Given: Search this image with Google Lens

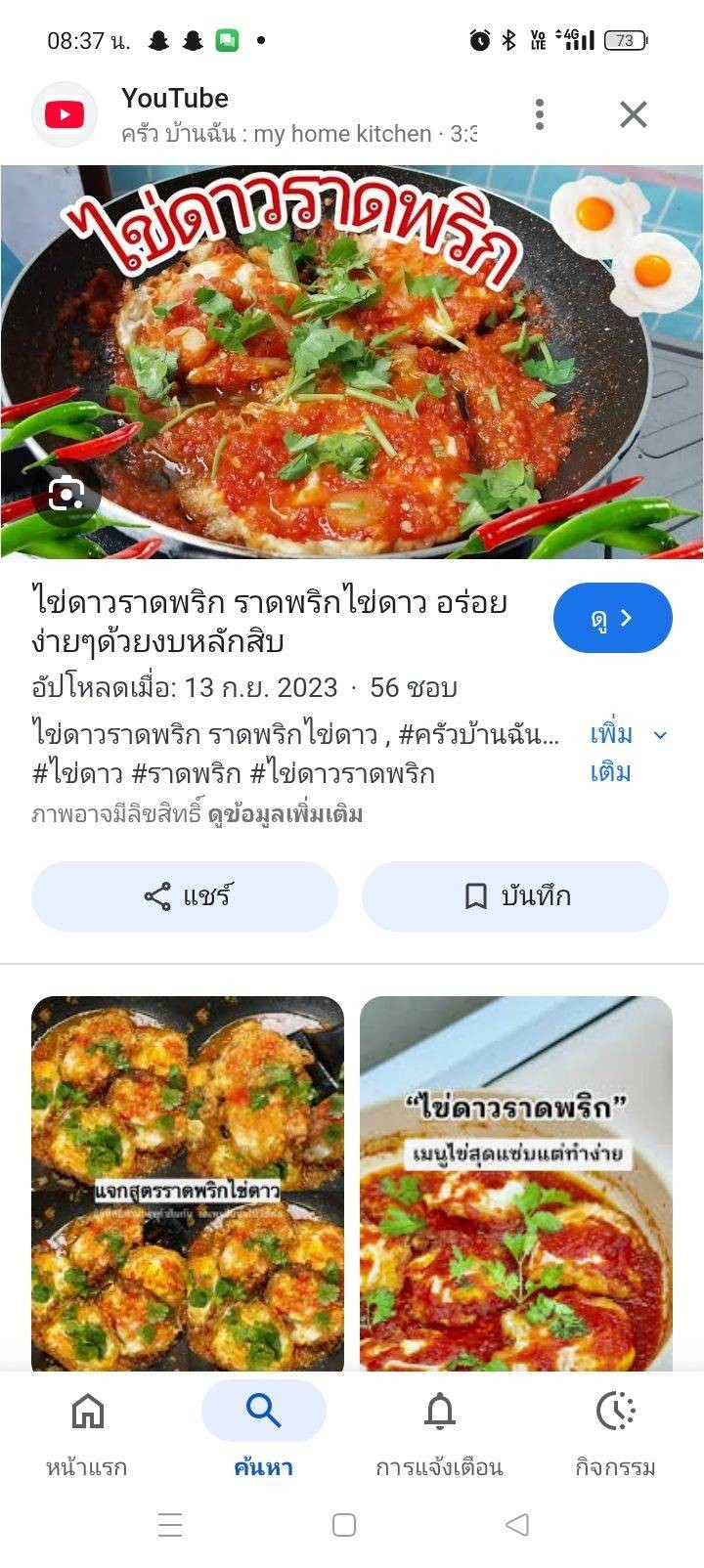Looking at the screenshot, I should tap(66, 495).
